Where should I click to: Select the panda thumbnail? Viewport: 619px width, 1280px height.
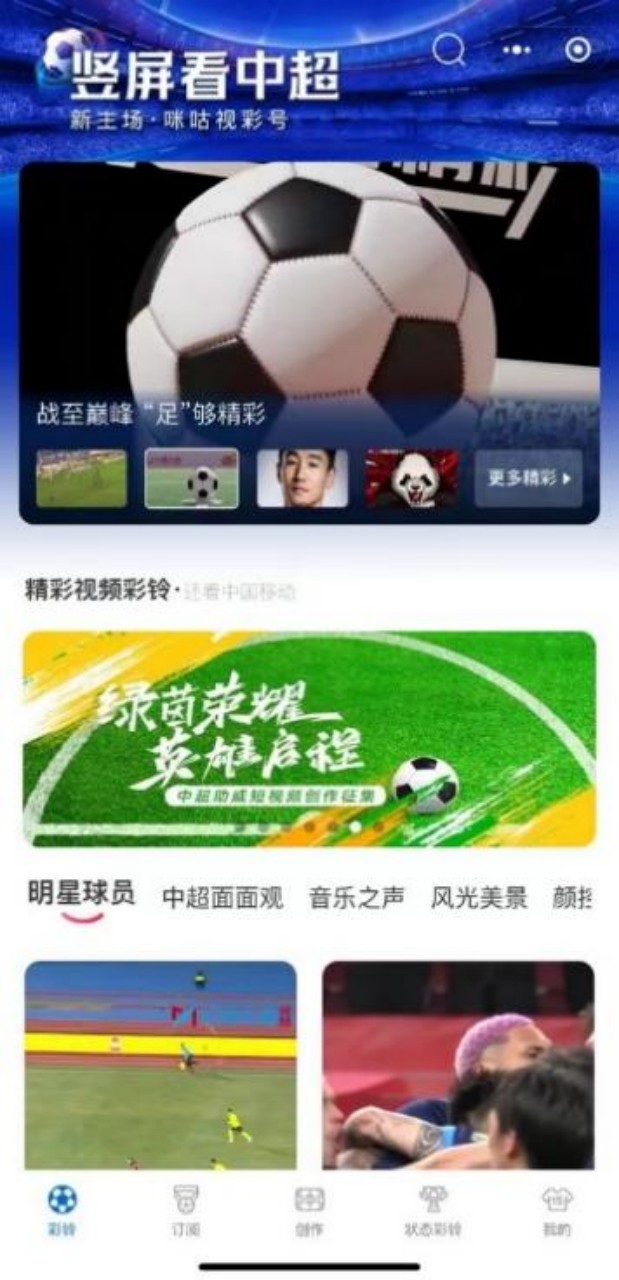pos(412,478)
